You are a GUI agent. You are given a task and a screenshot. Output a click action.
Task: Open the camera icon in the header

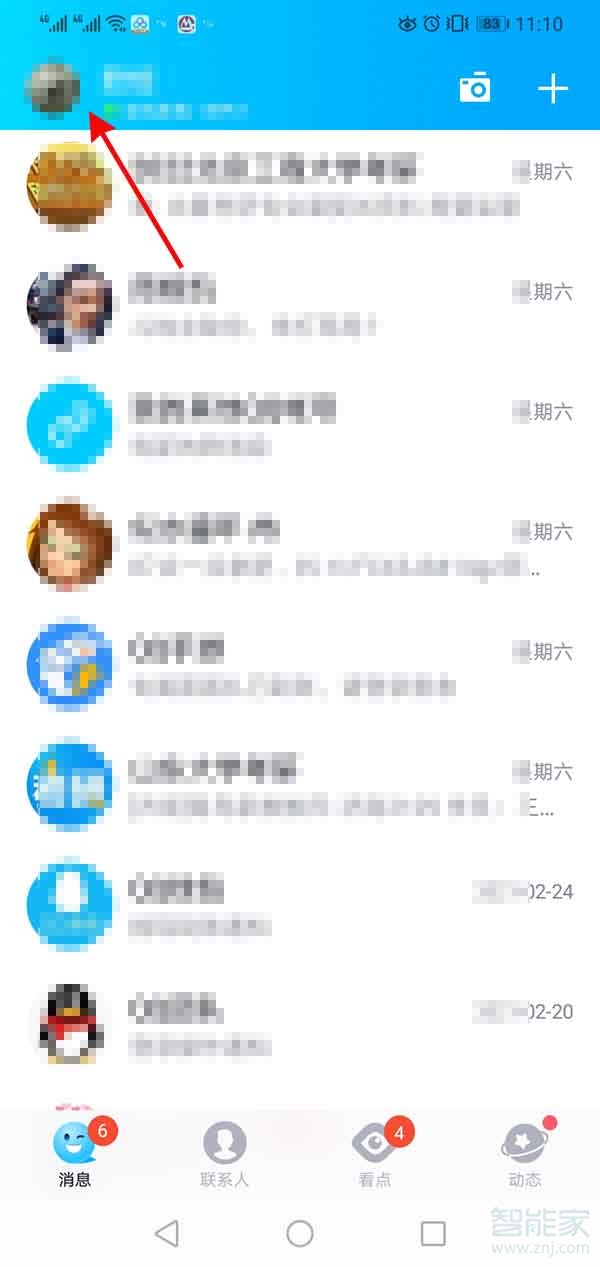point(475,89)
